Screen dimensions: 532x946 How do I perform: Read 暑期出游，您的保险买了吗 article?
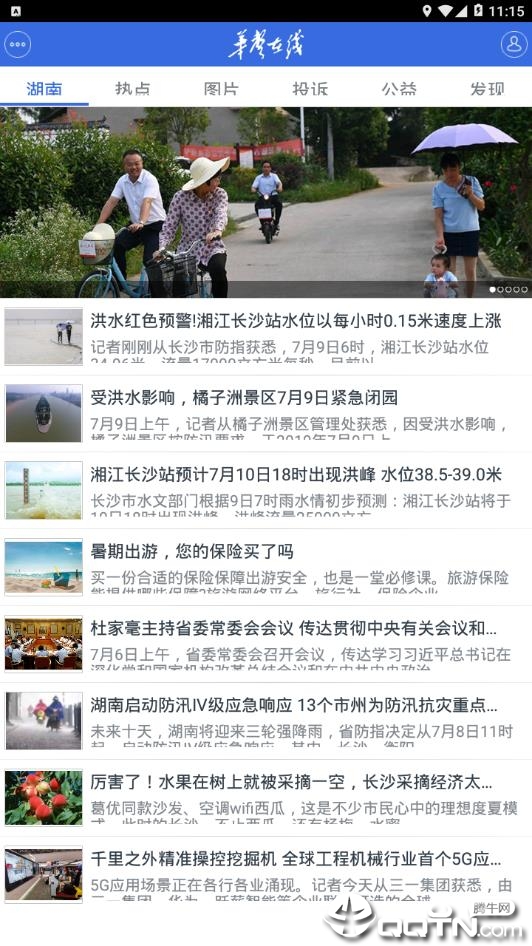(x=266, y=567)
